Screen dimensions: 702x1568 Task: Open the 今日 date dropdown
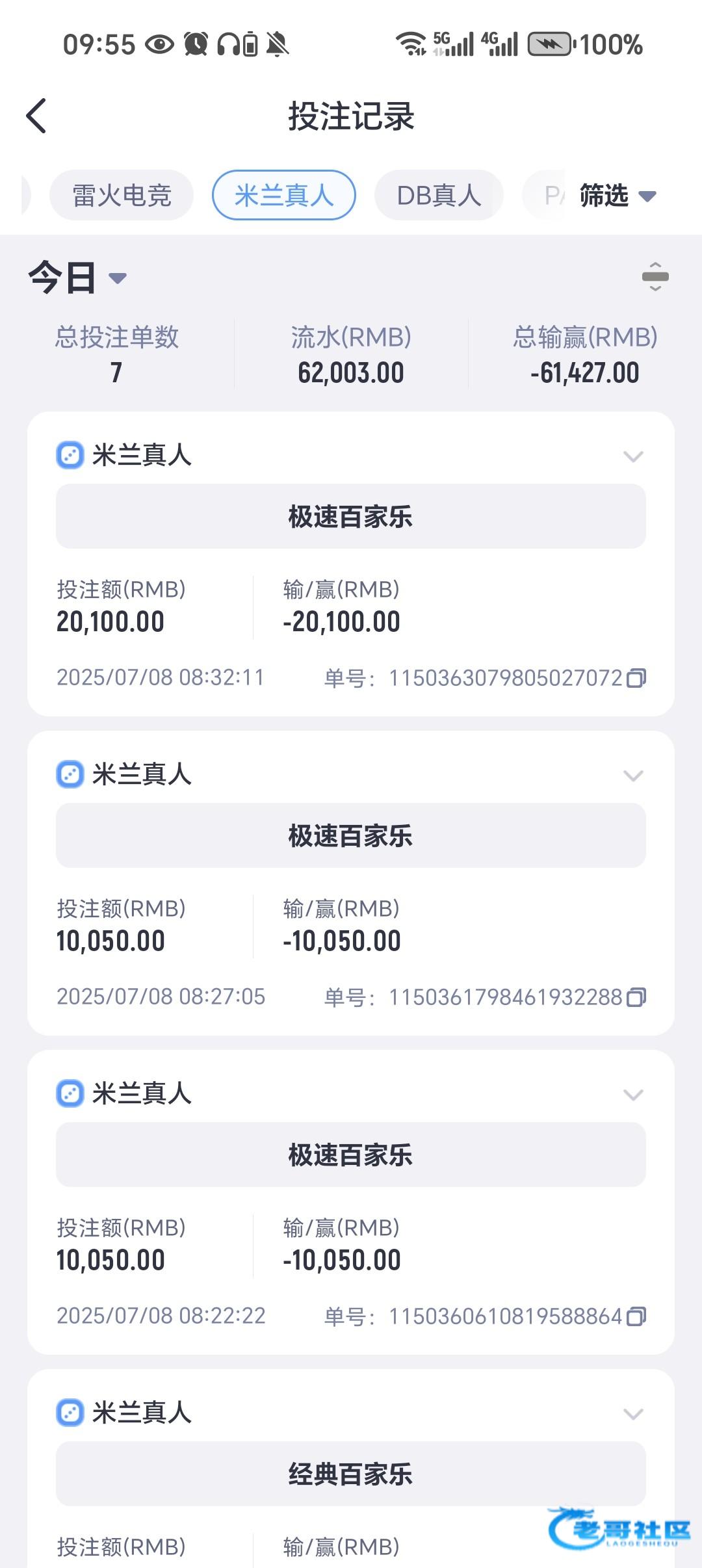pos(77,278)
